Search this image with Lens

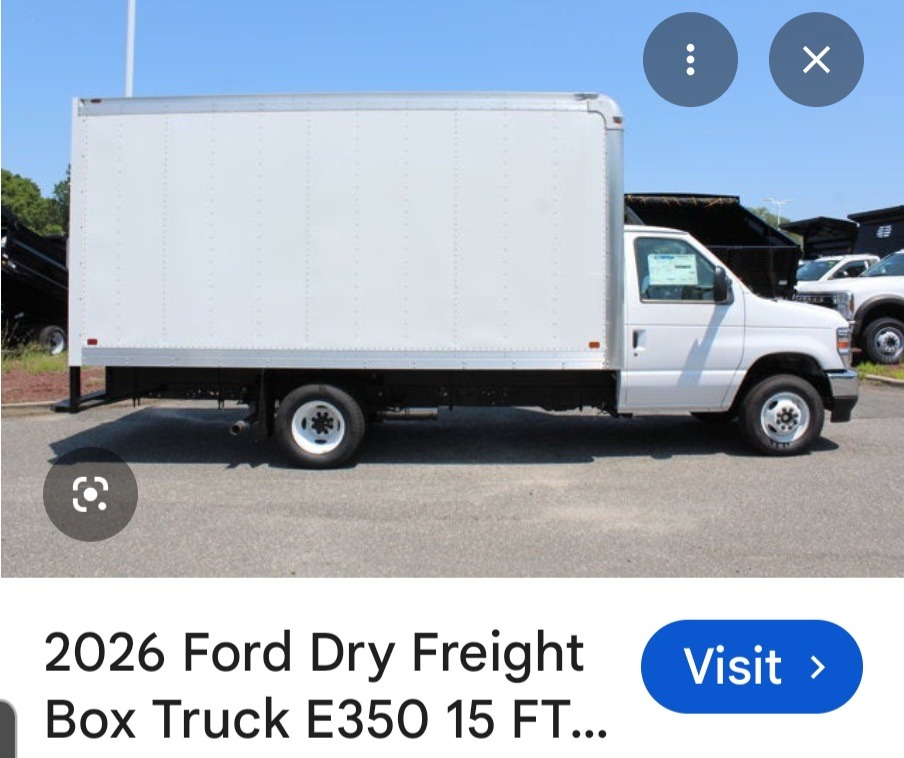90,494
